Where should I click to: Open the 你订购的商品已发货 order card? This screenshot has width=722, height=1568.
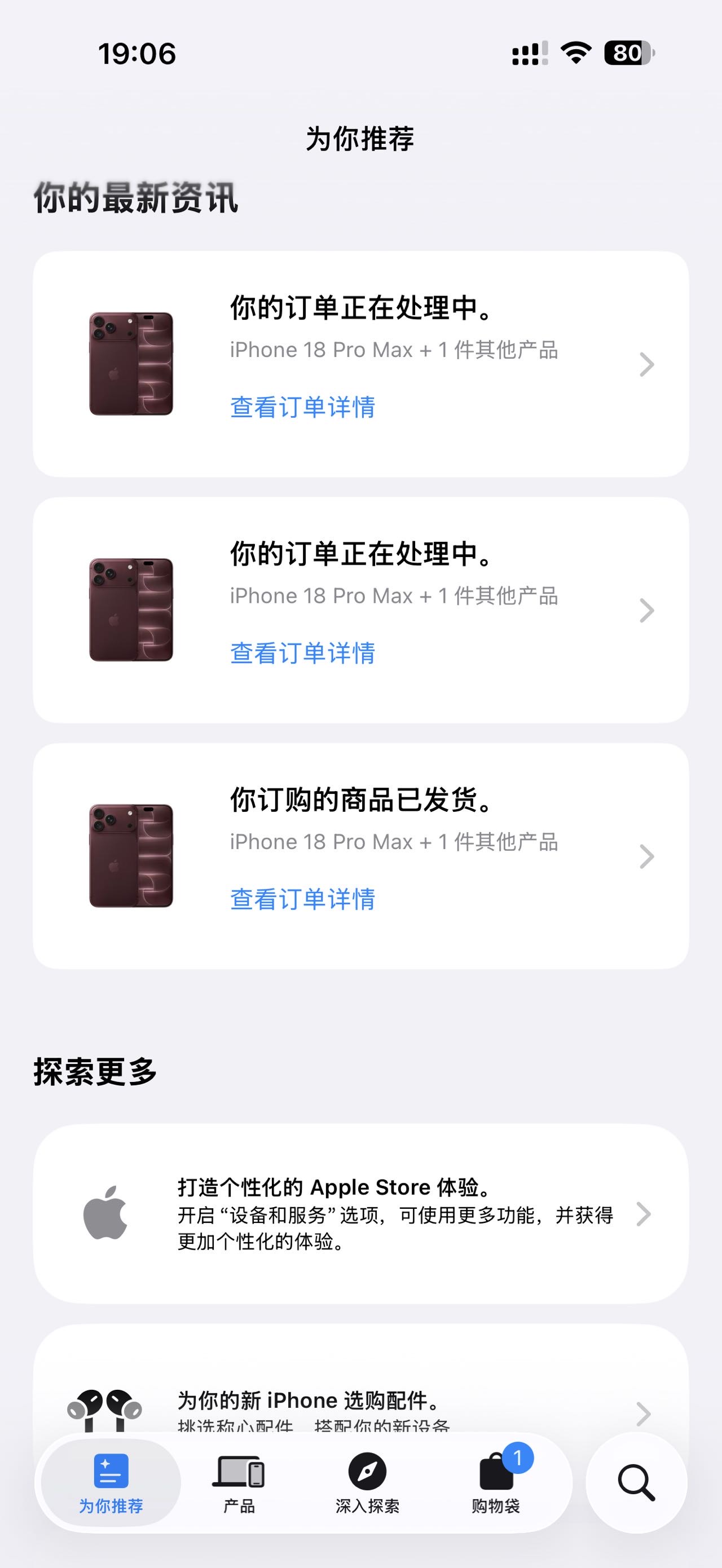click(361, 856)
